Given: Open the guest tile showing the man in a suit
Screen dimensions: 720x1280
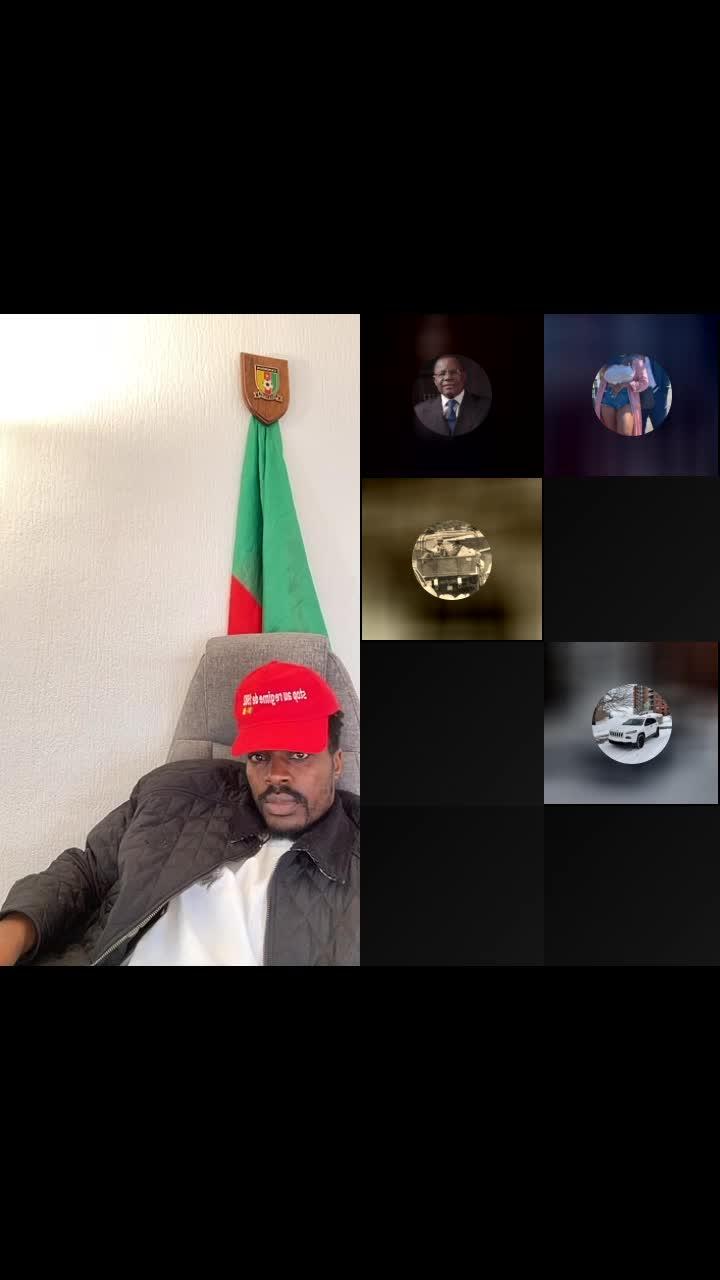Looking at the screenshot, I should (452, 396).
